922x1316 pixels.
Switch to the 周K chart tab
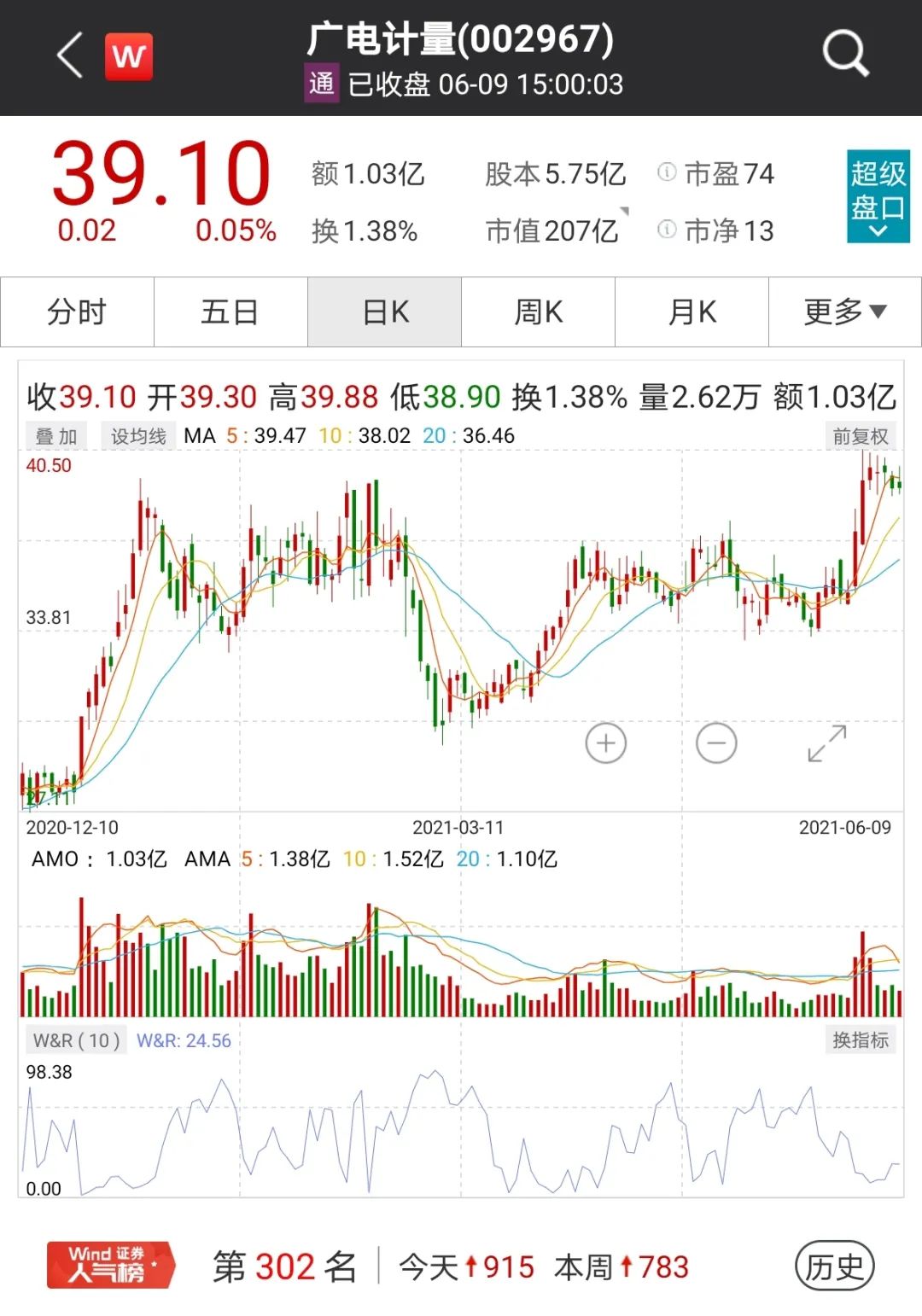[x=539, y=312]
